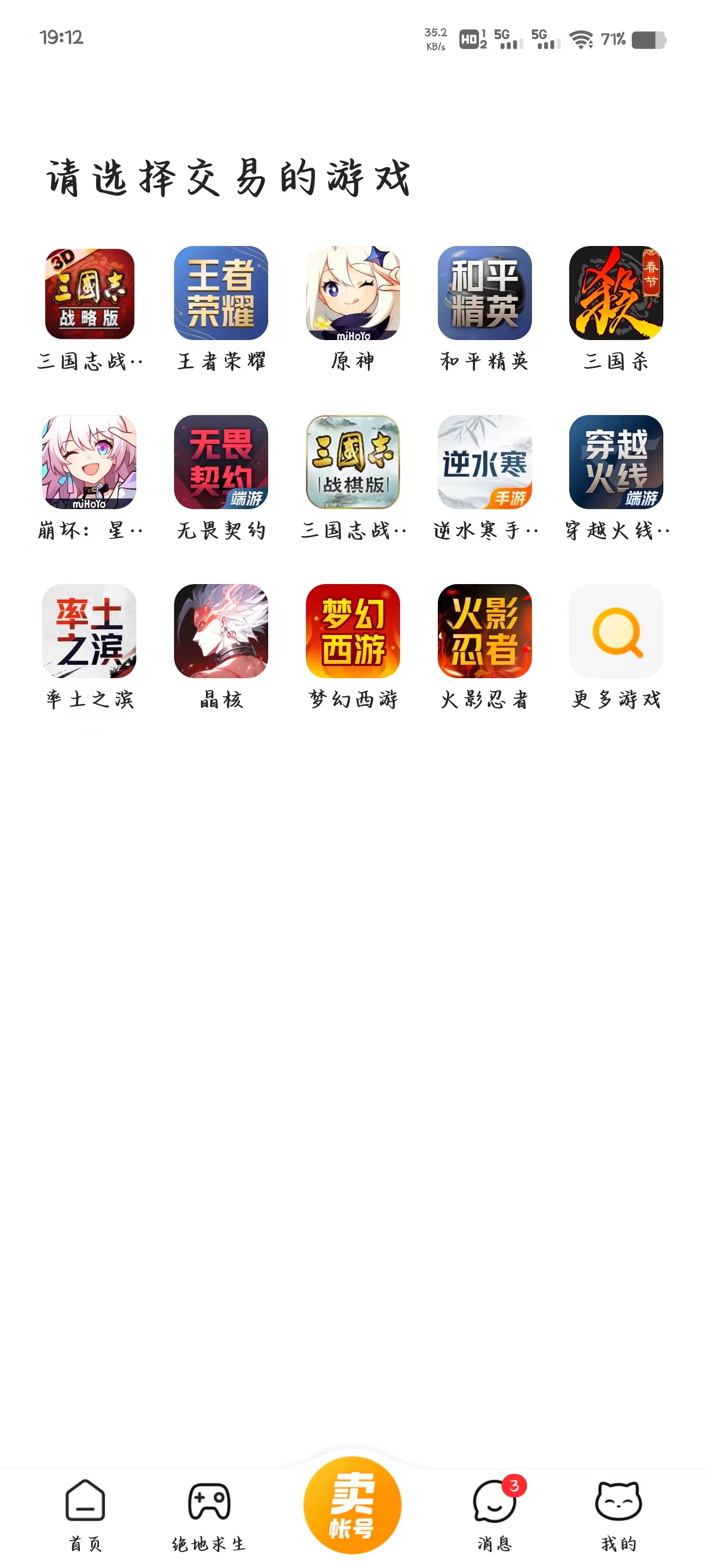706x1568 pixels.
Task: Choose 无畏契约 端游
Action: 221,462
